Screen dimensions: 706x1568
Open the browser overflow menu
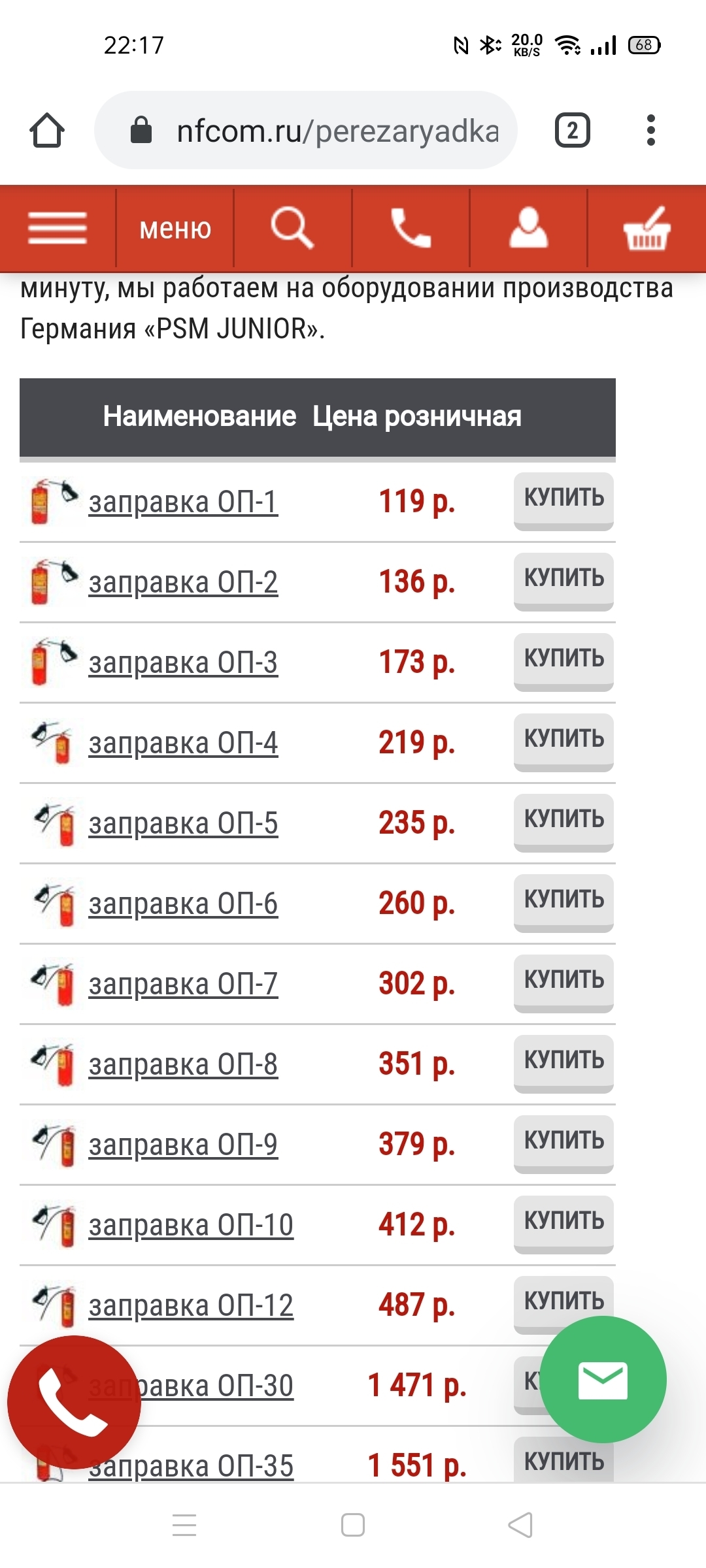pyautogui.click(x=650, y=130)
